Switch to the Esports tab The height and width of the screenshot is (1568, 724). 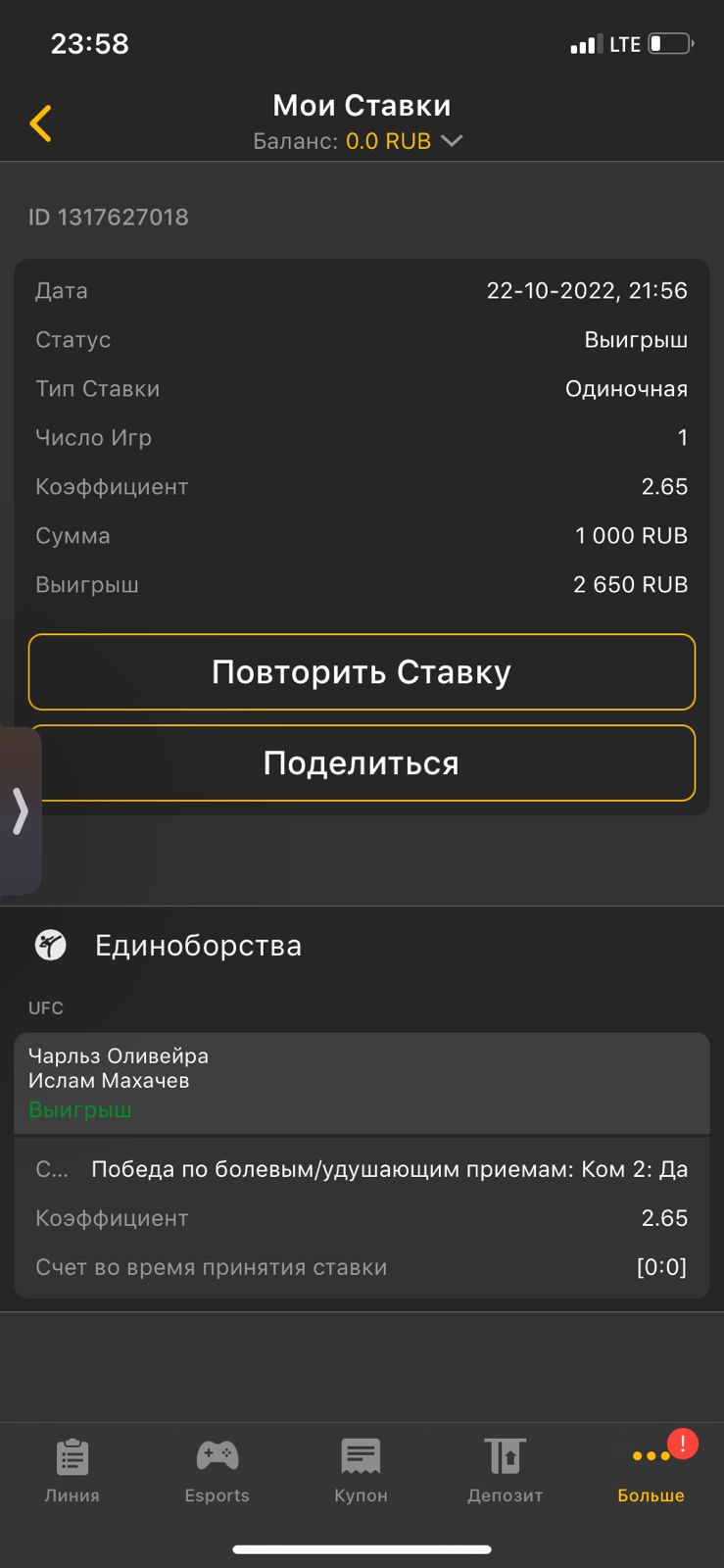pyautogui.click(x=217, y=1470)
